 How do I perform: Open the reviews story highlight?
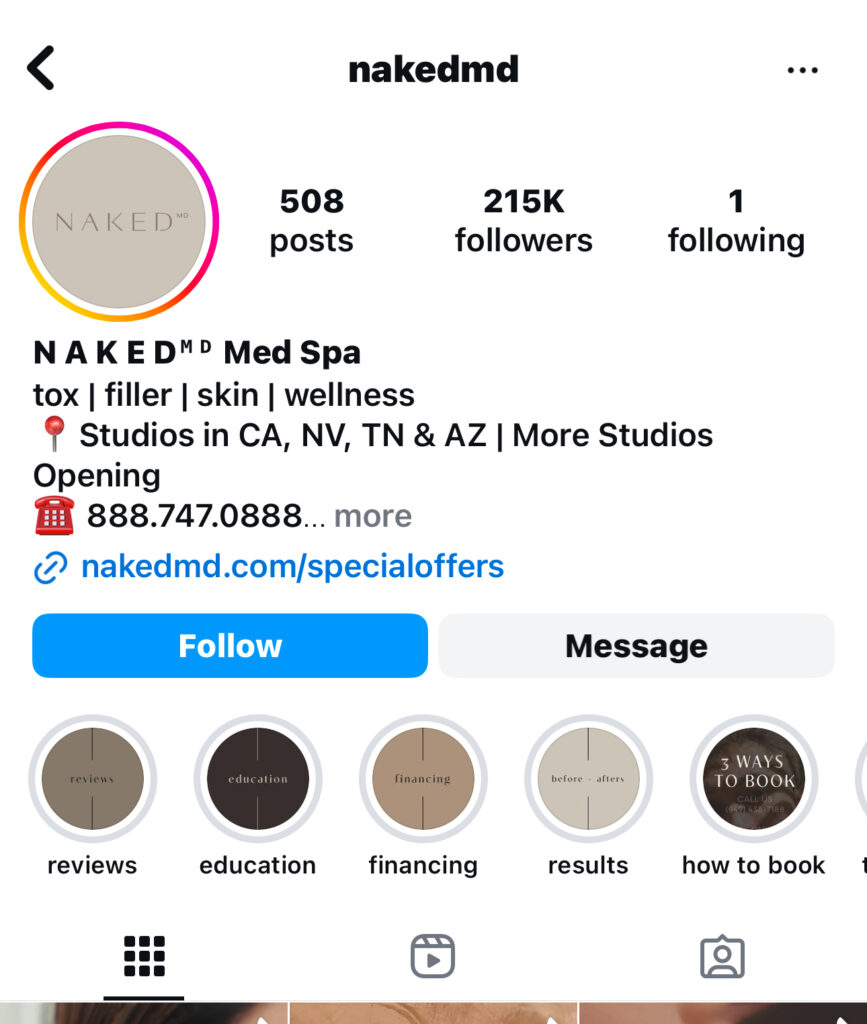(x=92, y=779)
